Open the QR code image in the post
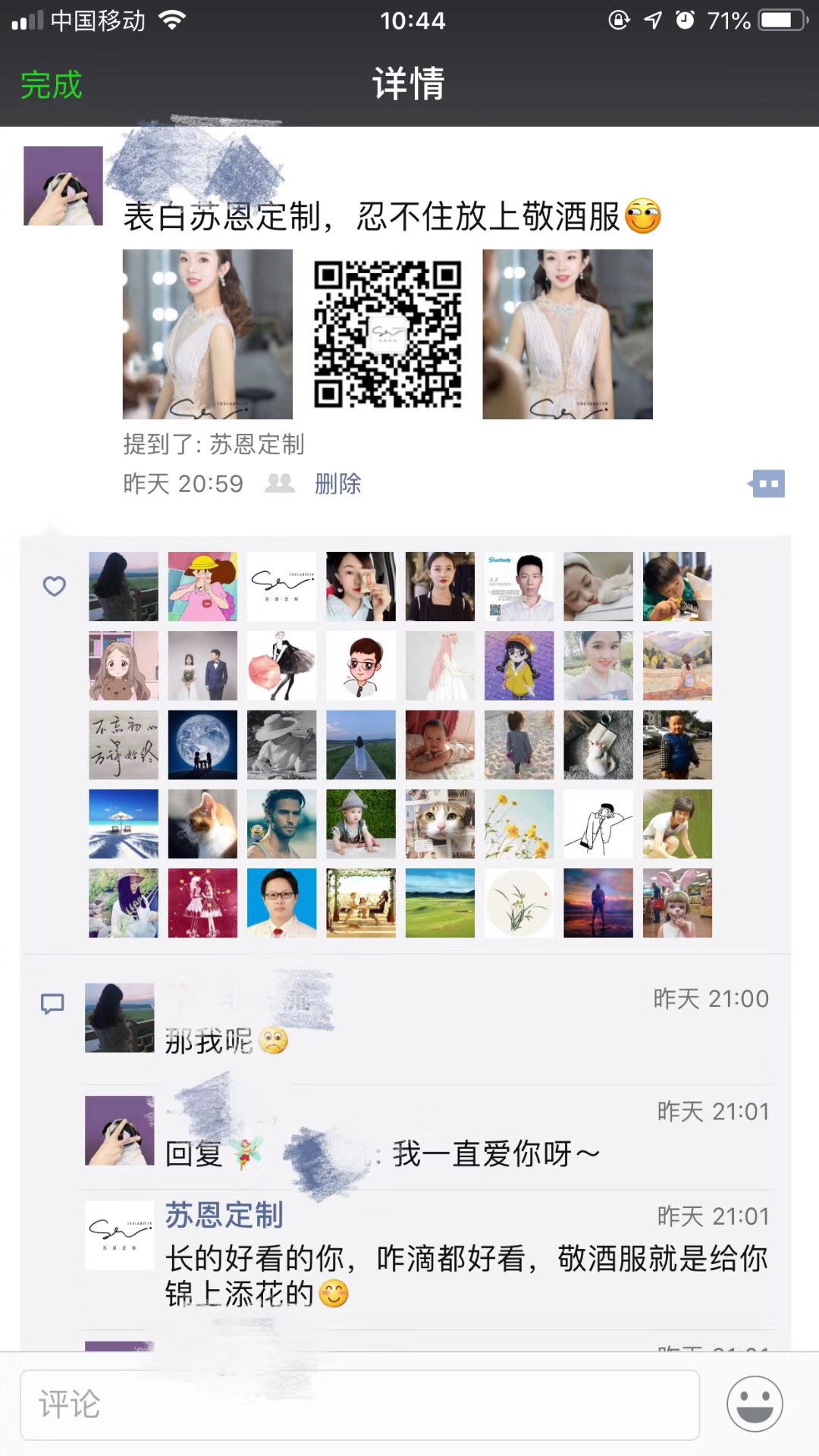Image resolution: width=819 pixels, height=1456 pixels. 388,334
